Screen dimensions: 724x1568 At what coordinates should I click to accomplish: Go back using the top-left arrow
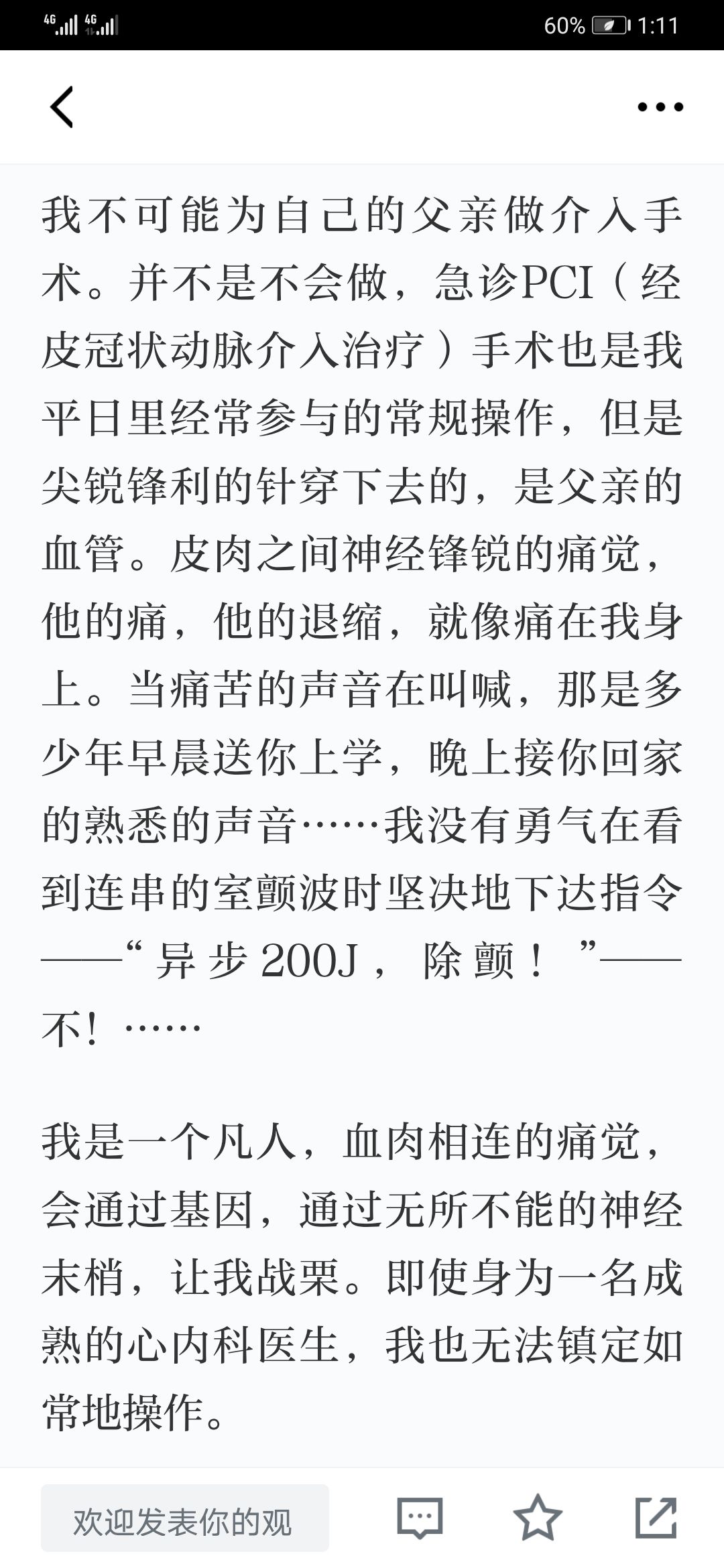click(62, 107)
